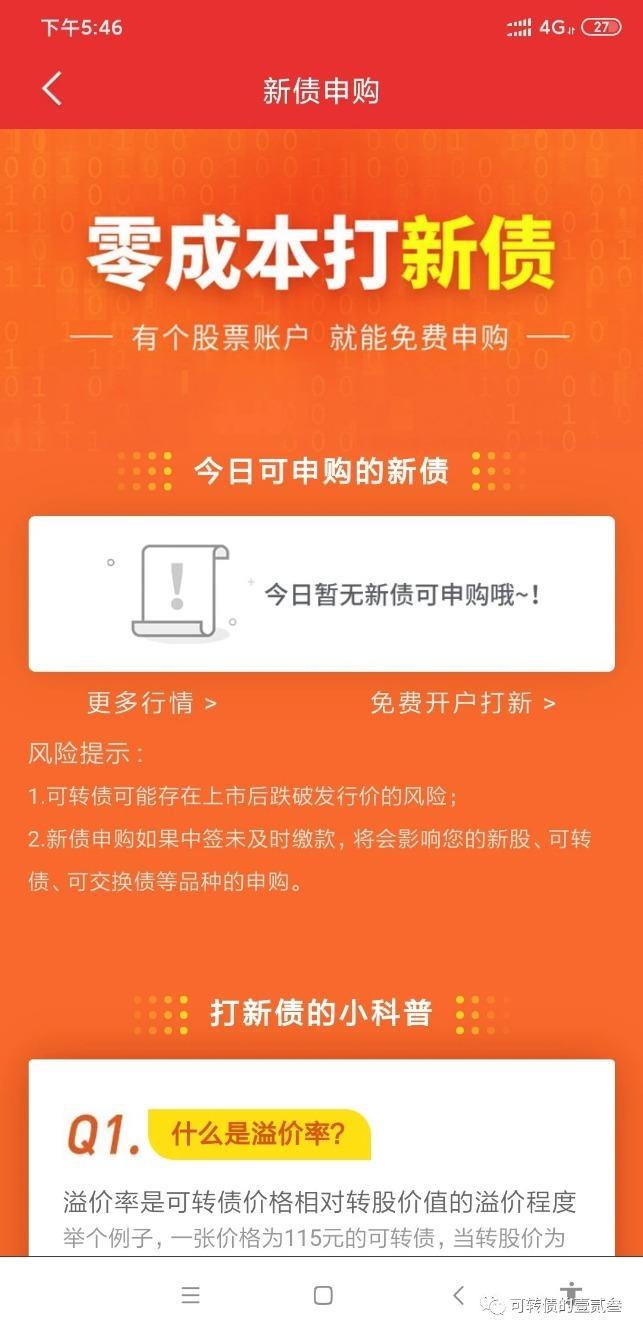Open the 免费开户打新 link

pos(462,703)
